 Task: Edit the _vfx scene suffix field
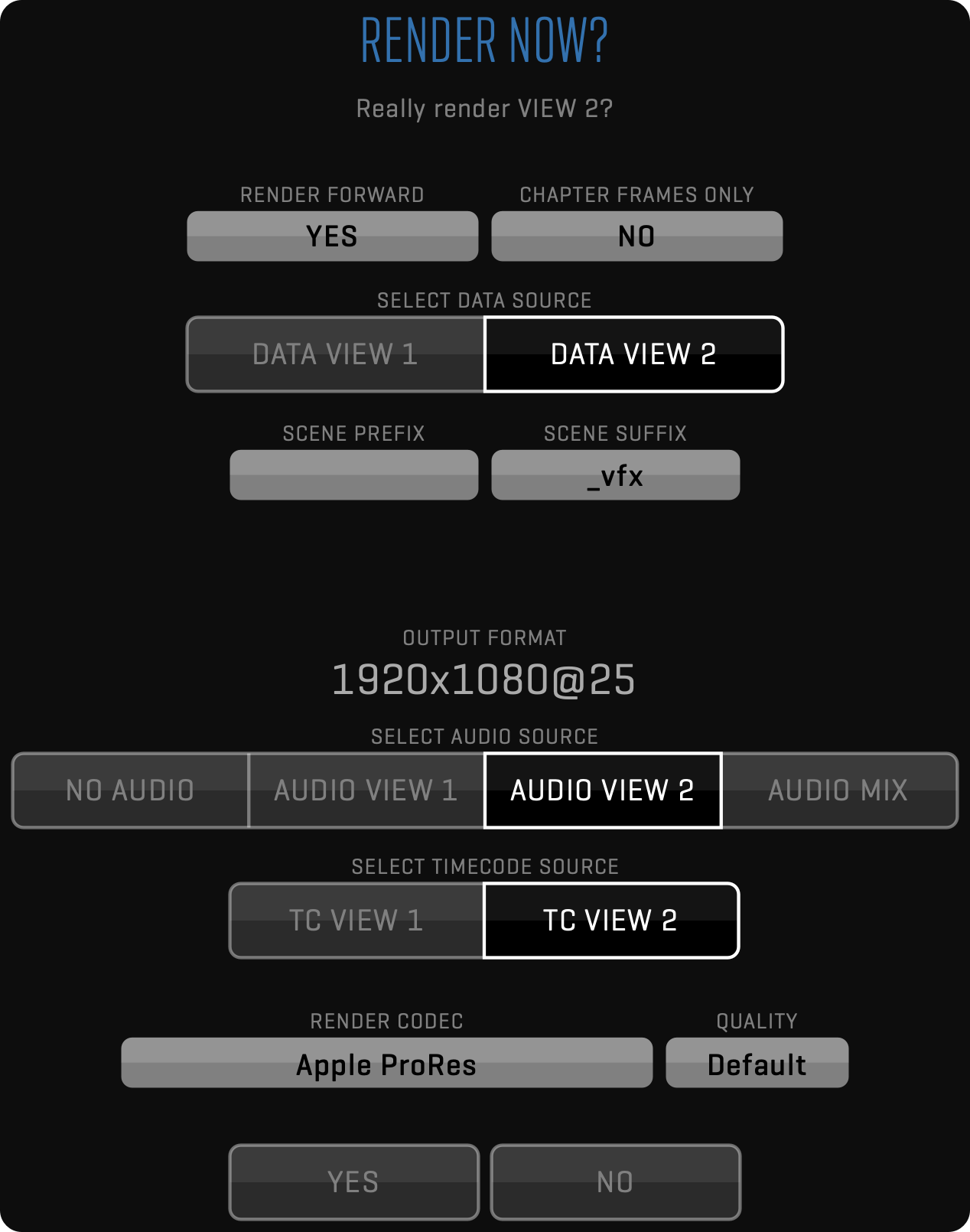coord(615,475)
